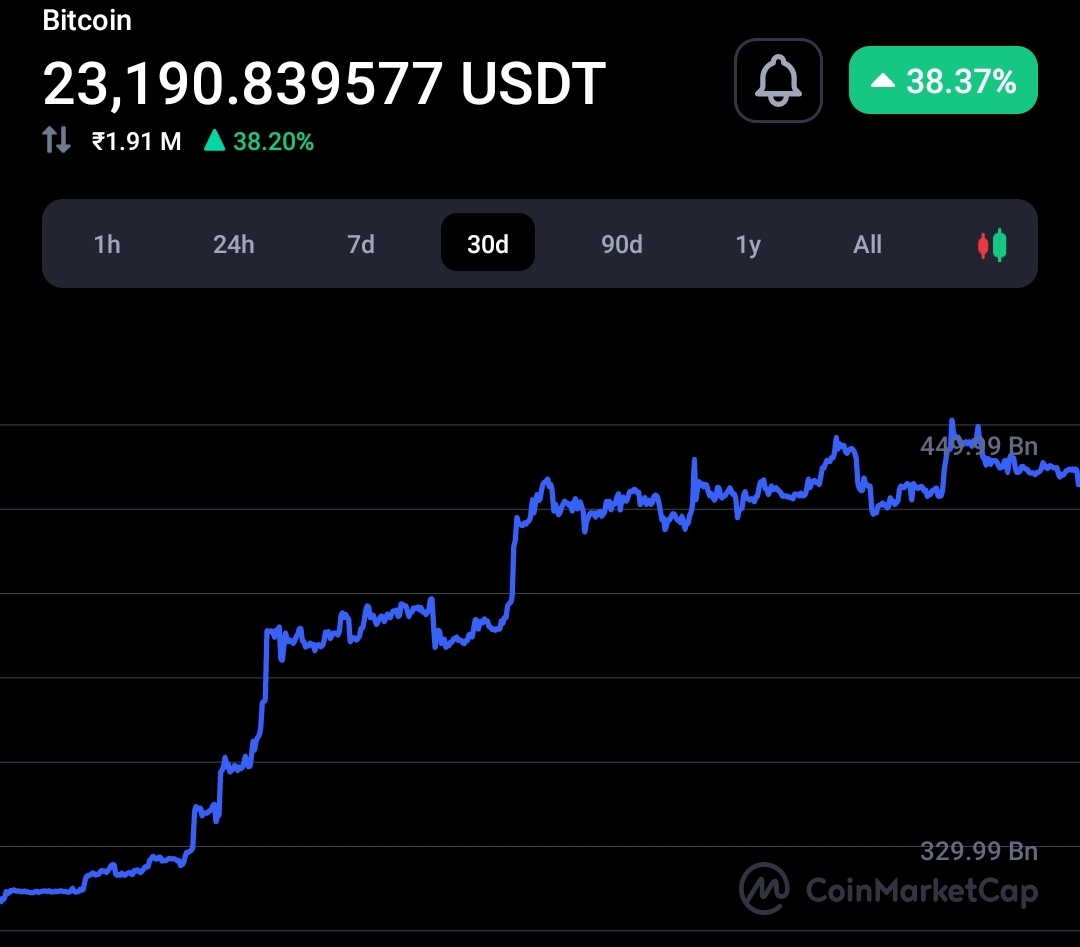
Task: Show the All time chart
Action: [x=867, y=244]
